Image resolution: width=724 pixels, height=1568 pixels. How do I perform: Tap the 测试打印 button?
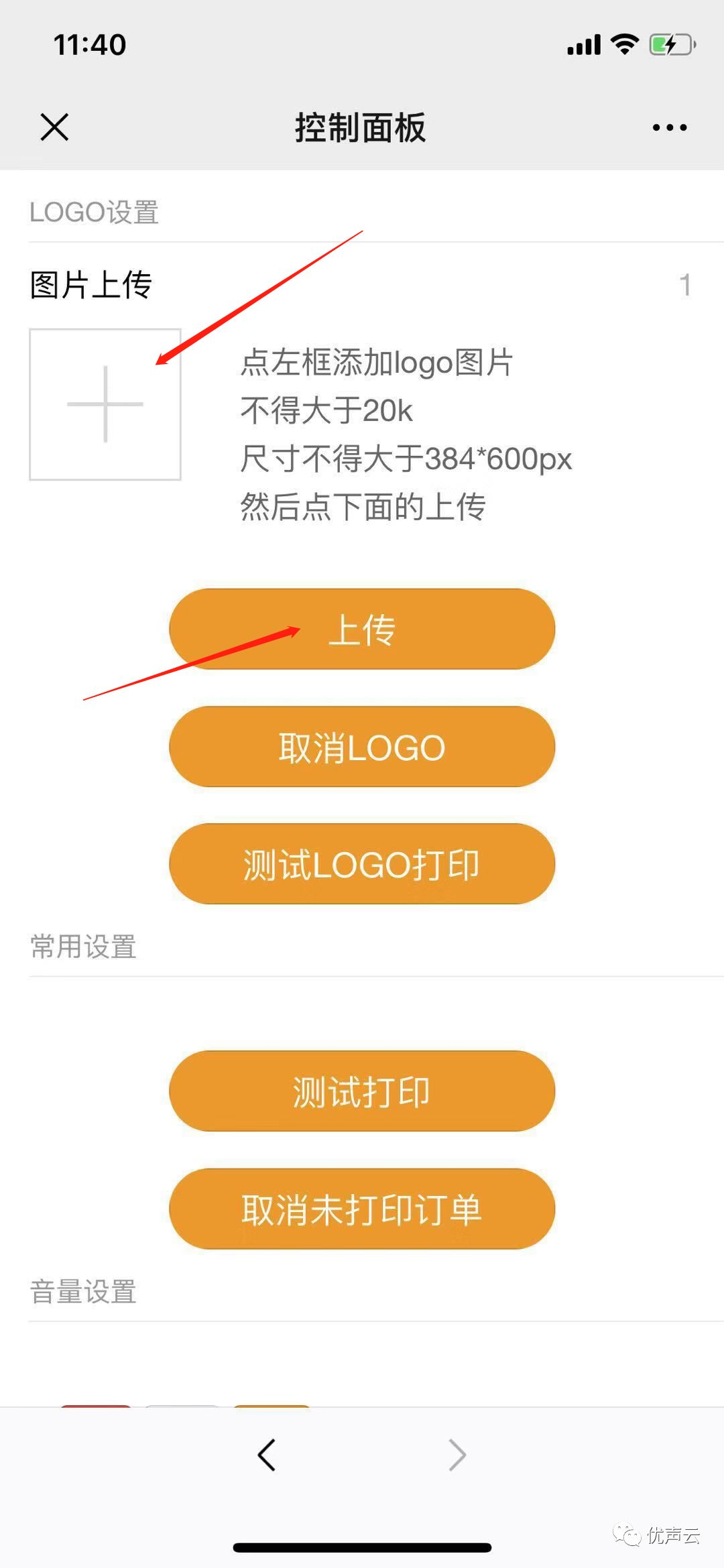coord(362,1091)
